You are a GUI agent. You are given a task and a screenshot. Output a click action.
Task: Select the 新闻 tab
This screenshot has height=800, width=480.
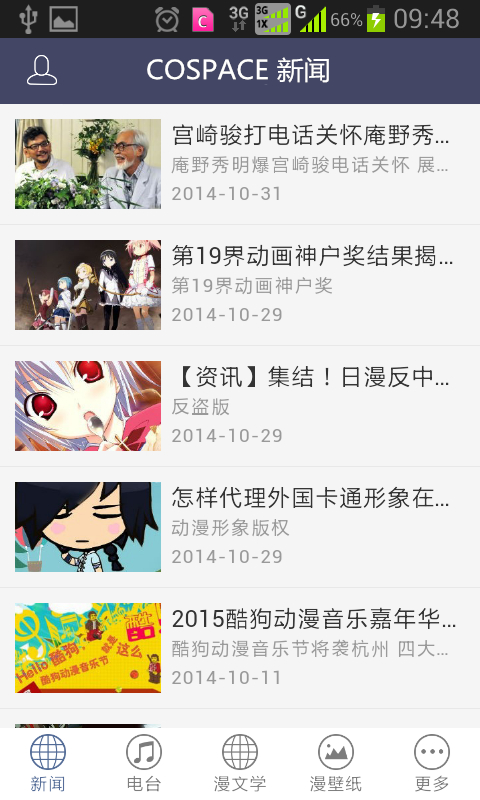[48, 764]
